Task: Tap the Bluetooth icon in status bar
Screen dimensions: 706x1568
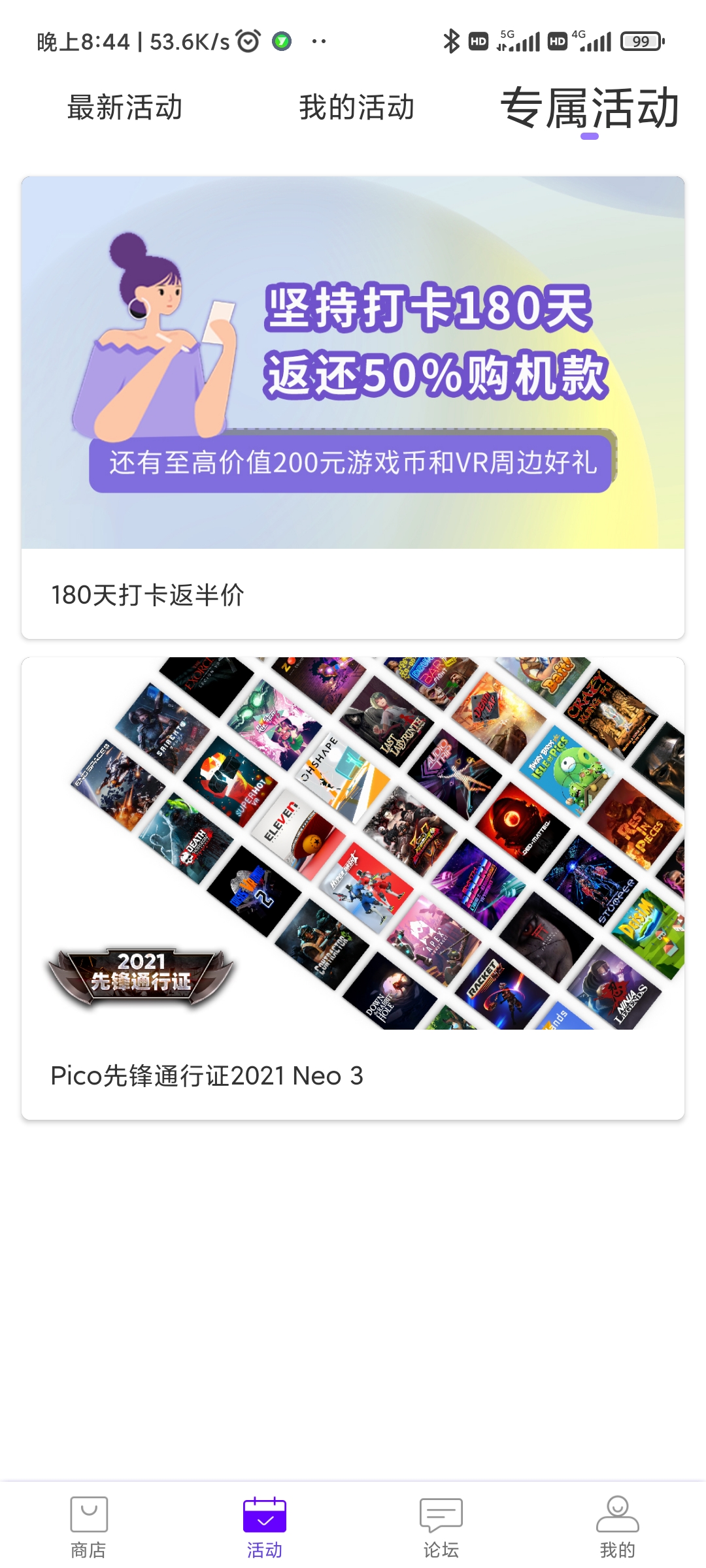Action: pyautogui.click(x=450, y=41)
